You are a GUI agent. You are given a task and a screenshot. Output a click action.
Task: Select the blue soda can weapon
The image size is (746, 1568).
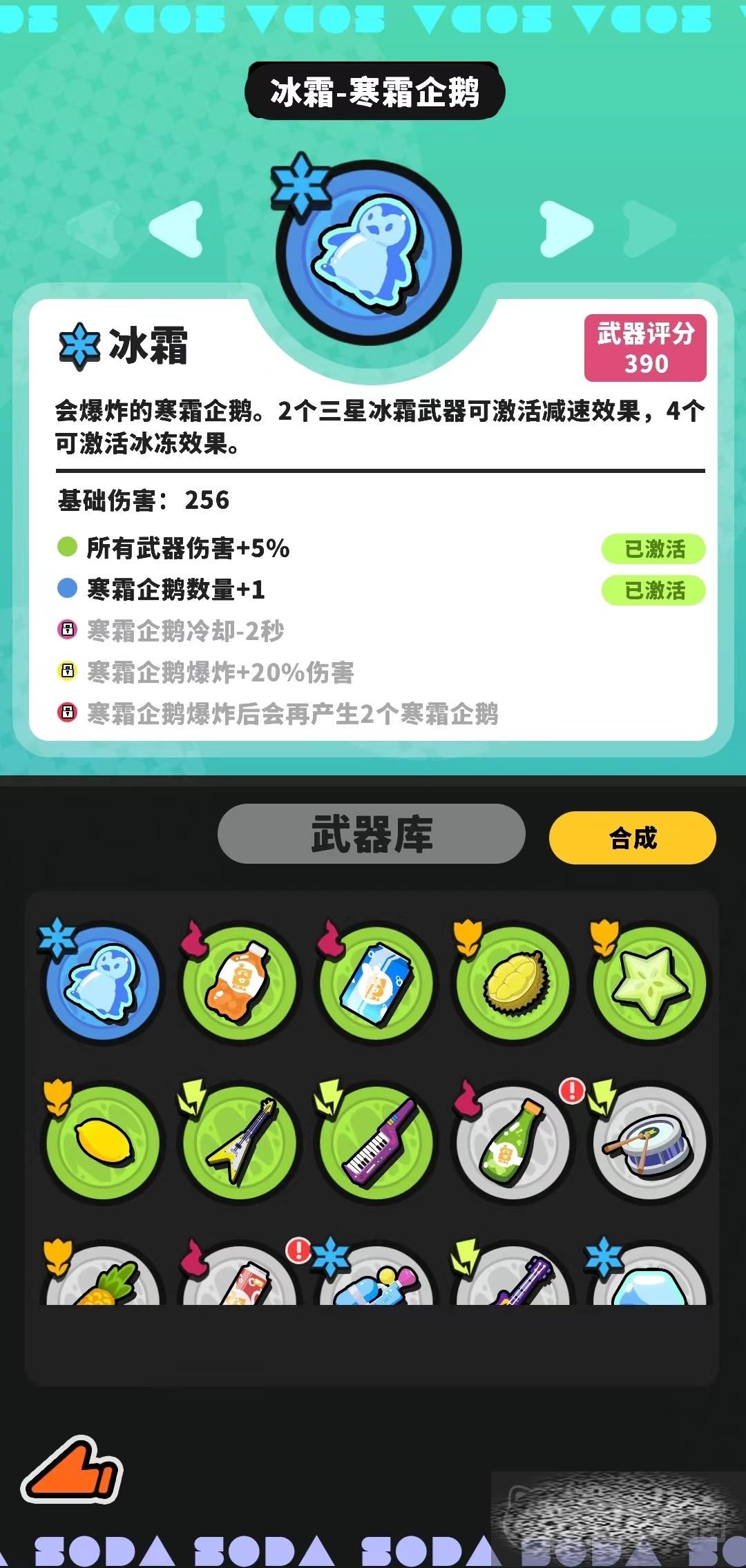[x=376, y=983]
